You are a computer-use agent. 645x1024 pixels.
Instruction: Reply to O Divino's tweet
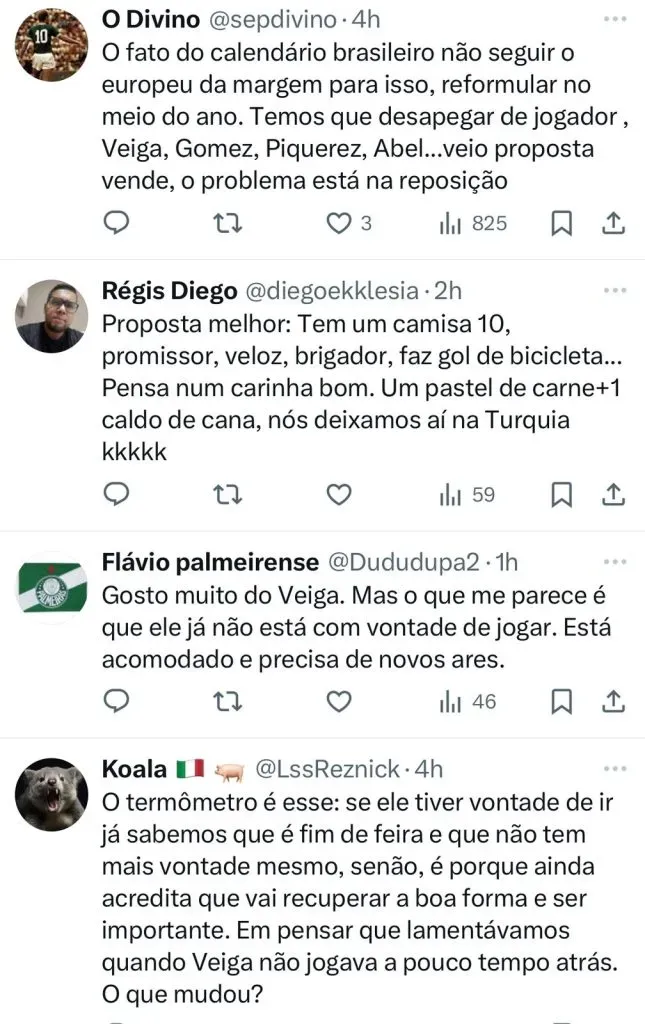click(x=117, y=223)
